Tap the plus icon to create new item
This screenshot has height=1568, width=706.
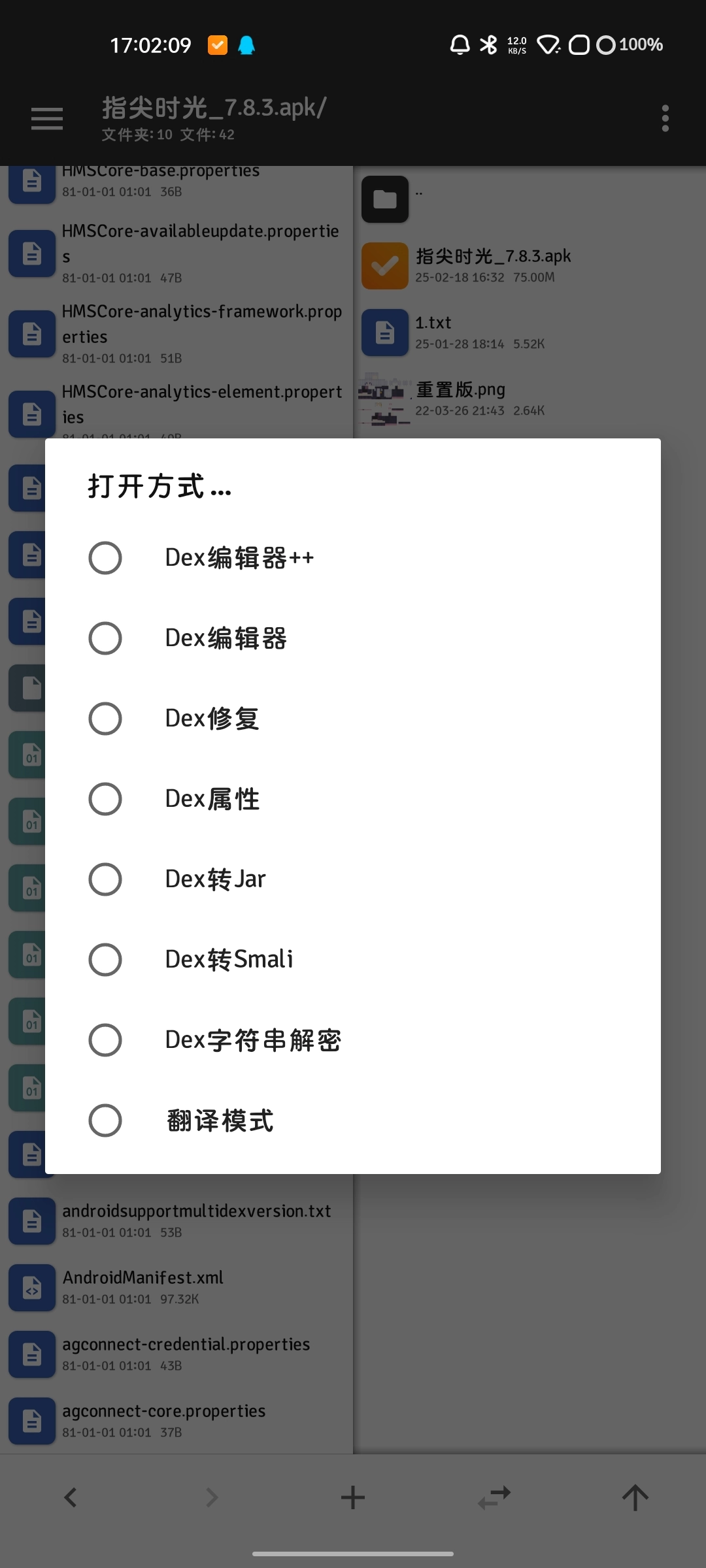coord(352,1497)
